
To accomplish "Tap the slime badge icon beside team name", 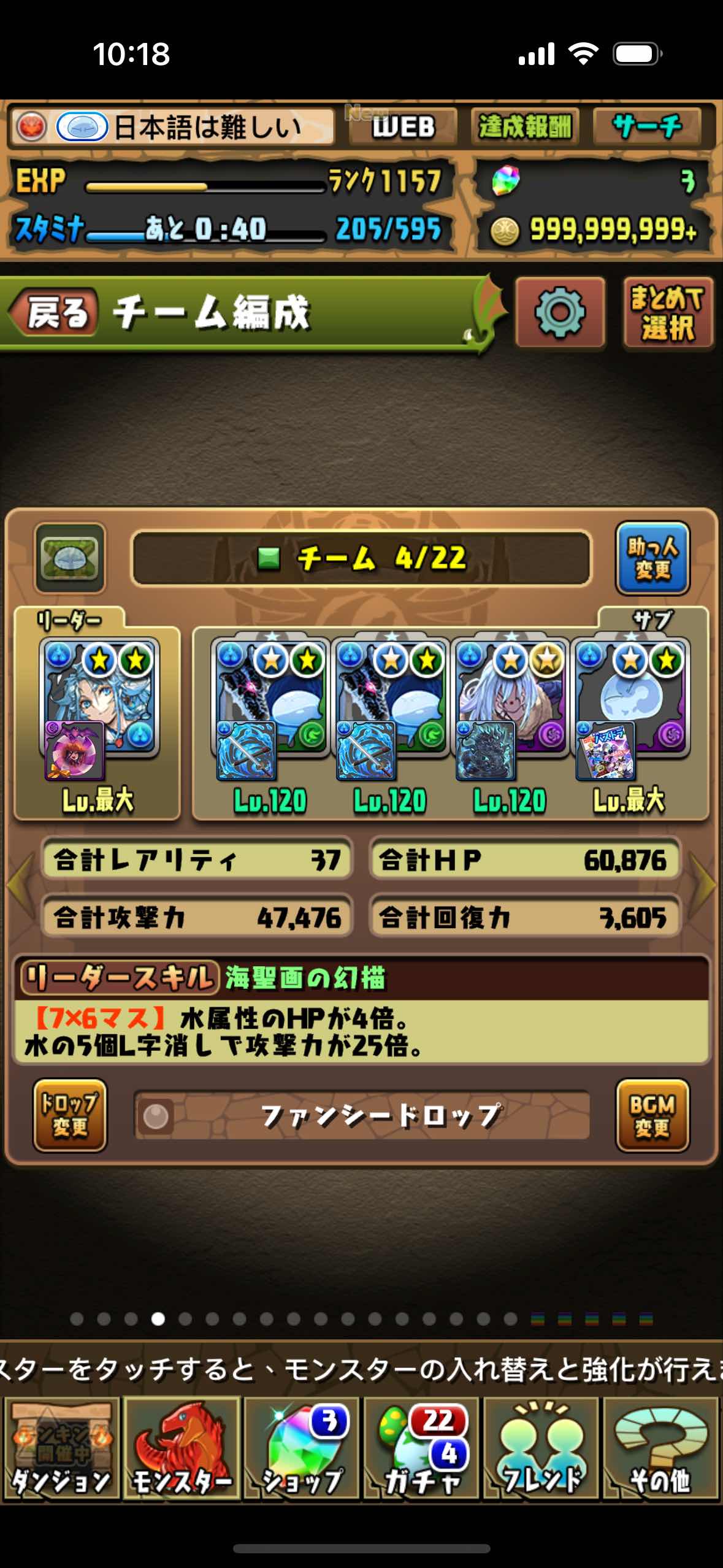I will 70,558.
